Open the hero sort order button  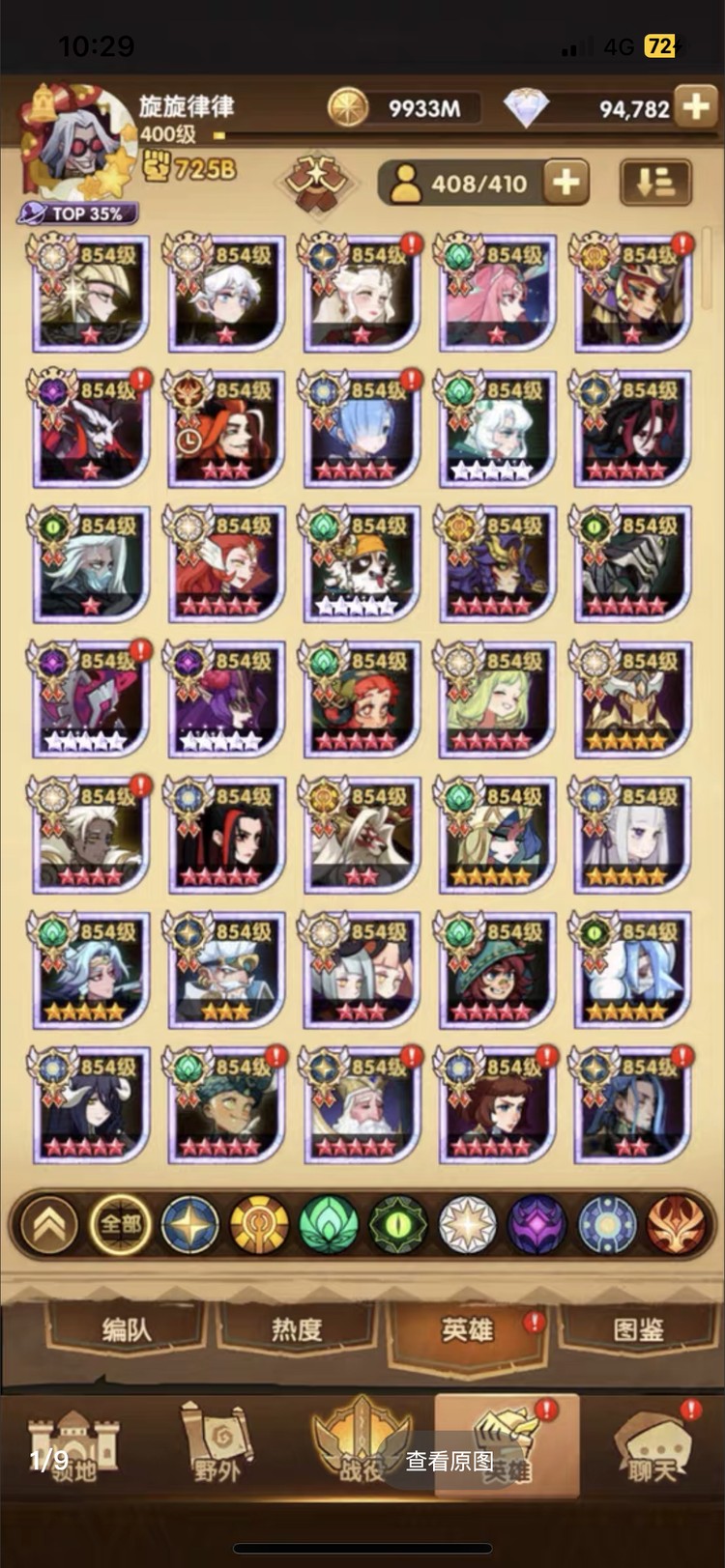pyautogui.click(x=655, y=182)
